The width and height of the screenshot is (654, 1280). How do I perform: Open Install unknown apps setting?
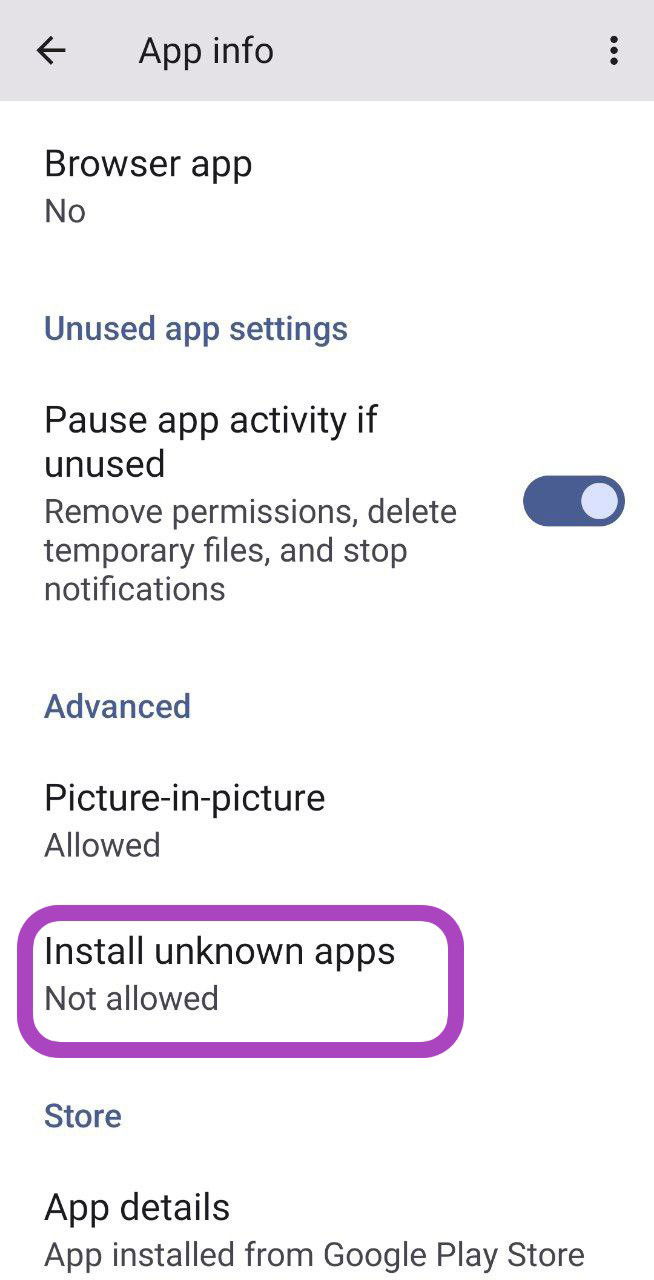point(220,973)
